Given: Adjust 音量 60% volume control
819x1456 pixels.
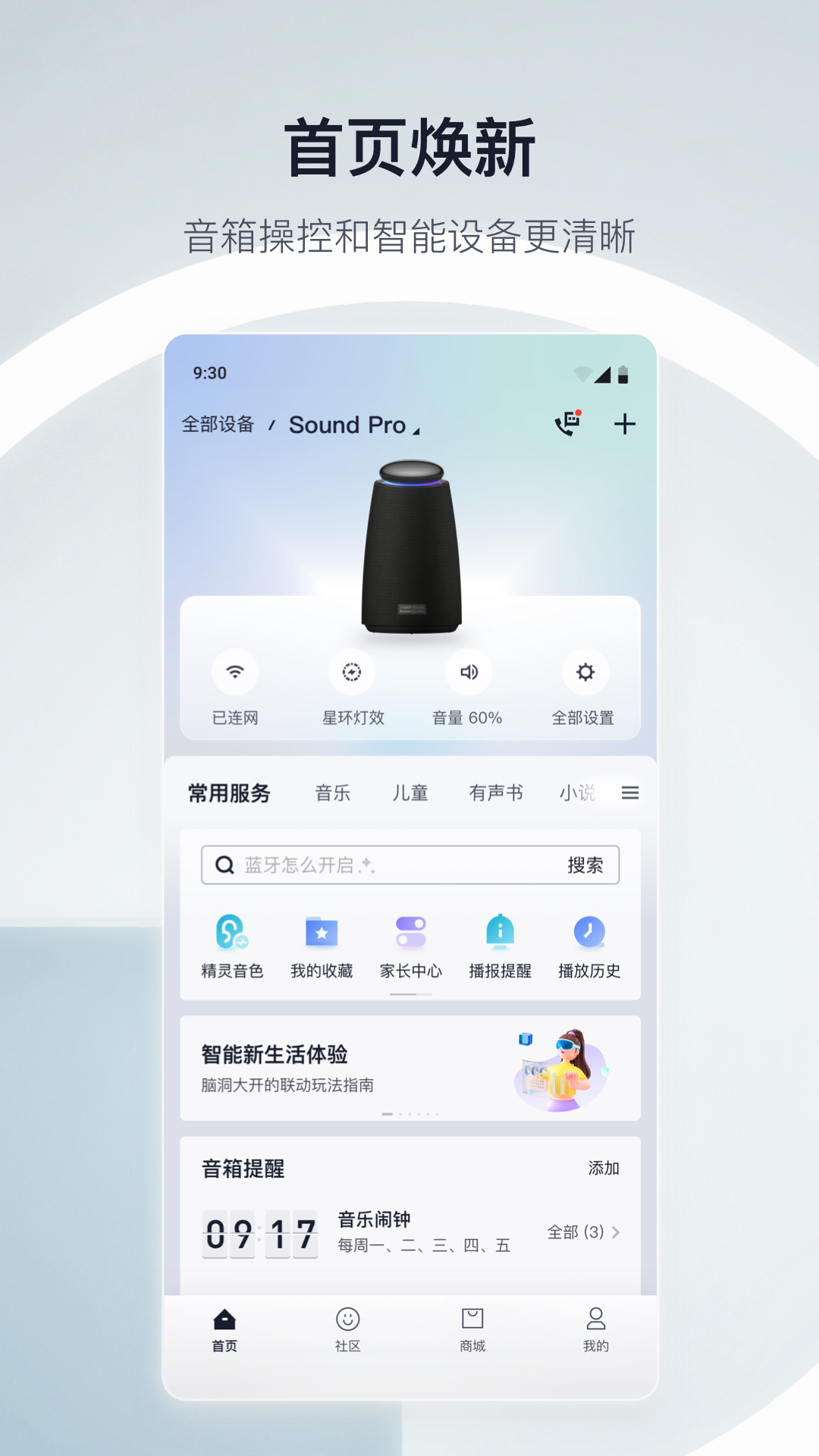Looking at the screenshot, I should pos(469,686).
